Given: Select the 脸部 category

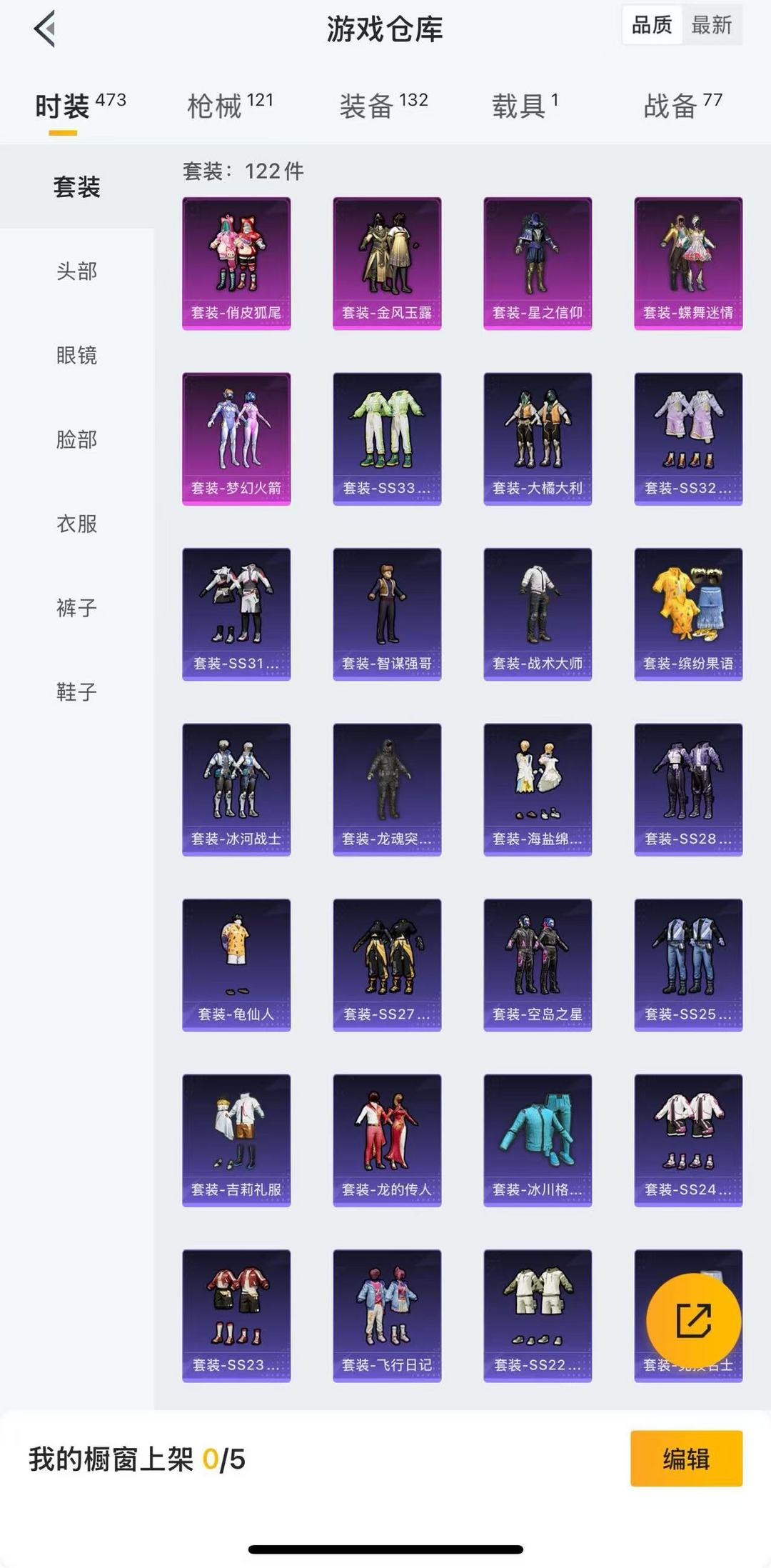Looking at the screenshot, I should (77, 440).
